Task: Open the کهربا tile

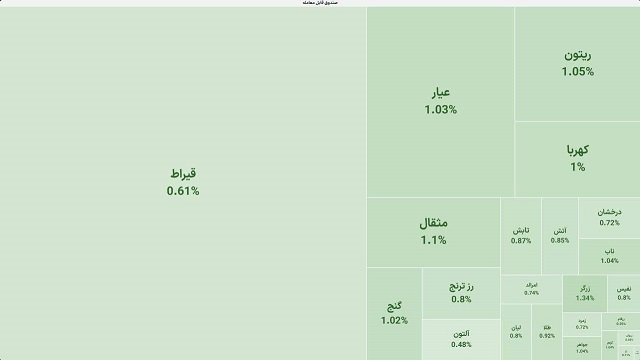Action: 578,159
